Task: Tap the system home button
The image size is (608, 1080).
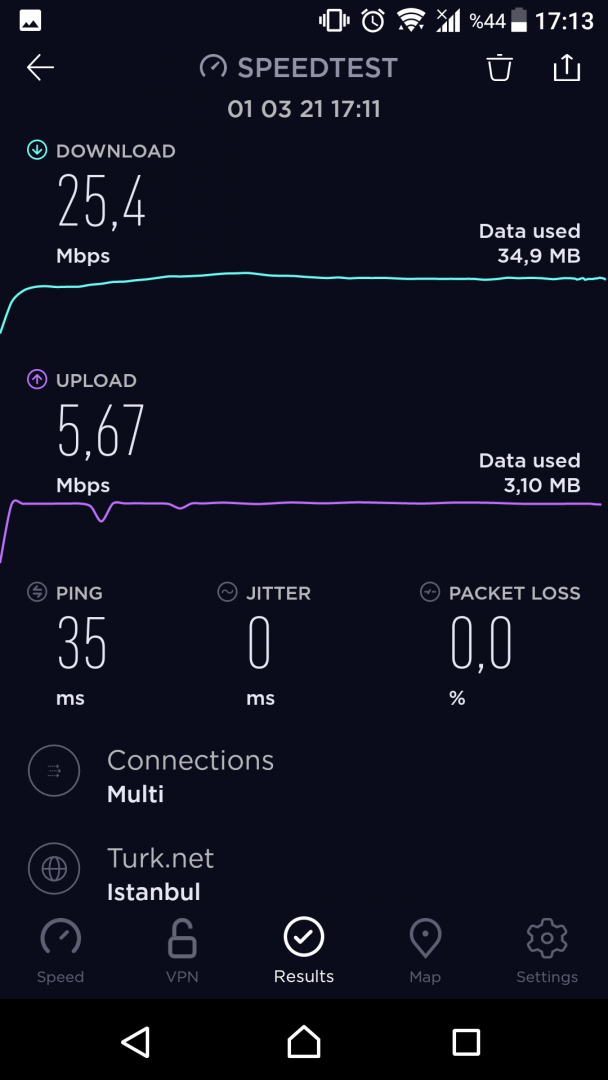Action: [x=304, y=1042]
